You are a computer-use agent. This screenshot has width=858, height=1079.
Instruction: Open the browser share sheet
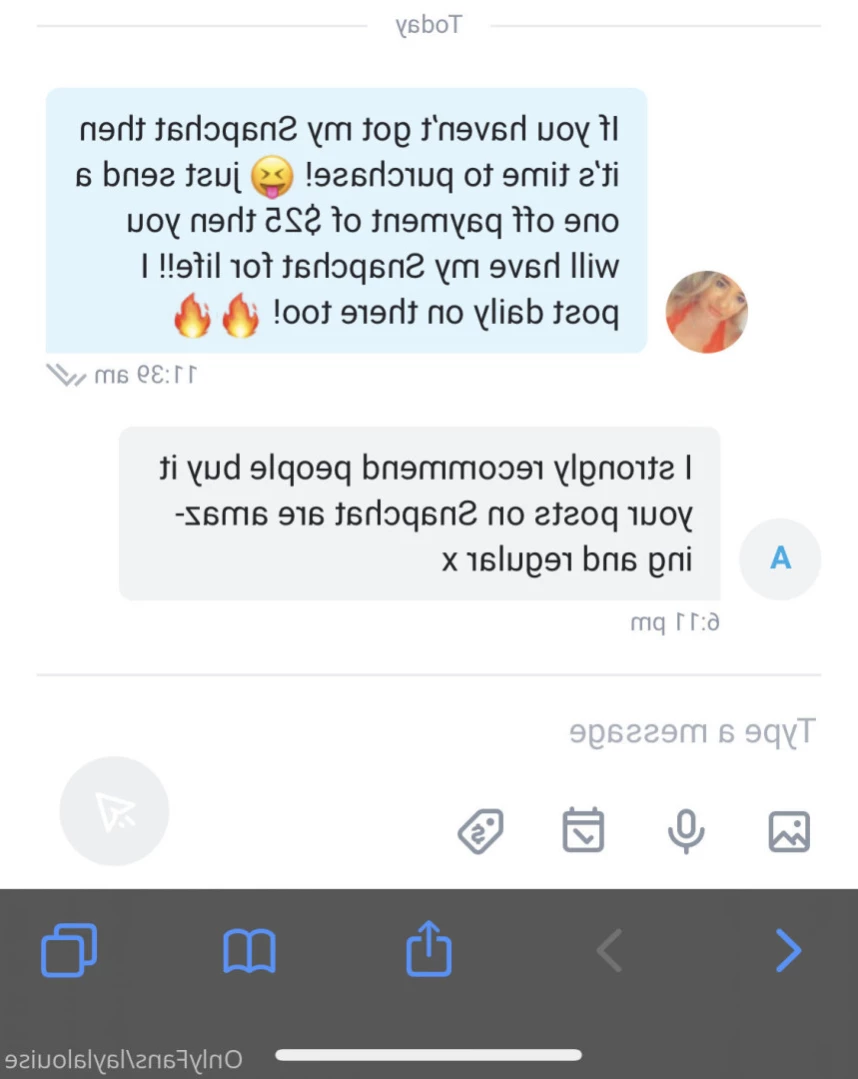[428, 948]
